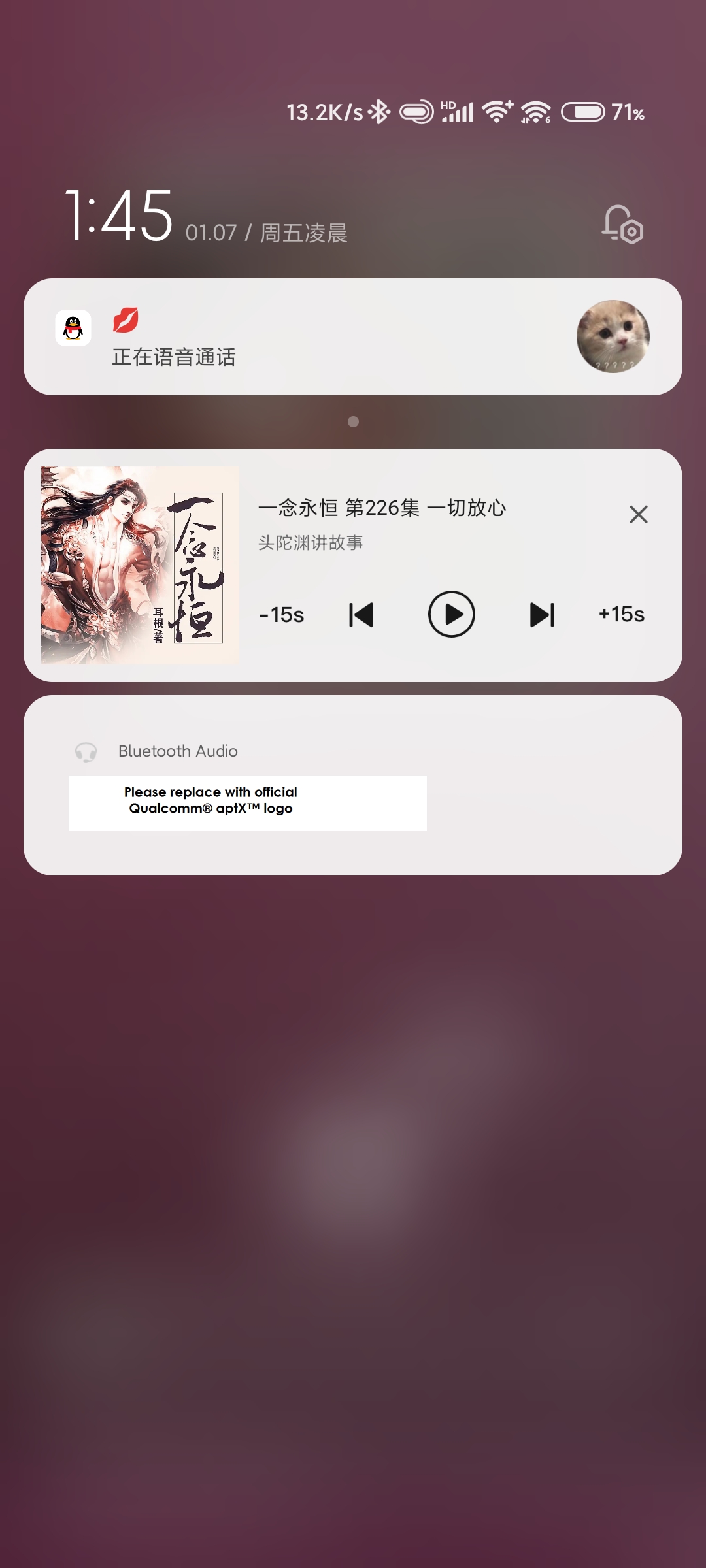Open notification settings icon
Image resolution: width=706 pixels, height=1568 pixels.
[x=622, y=224]
